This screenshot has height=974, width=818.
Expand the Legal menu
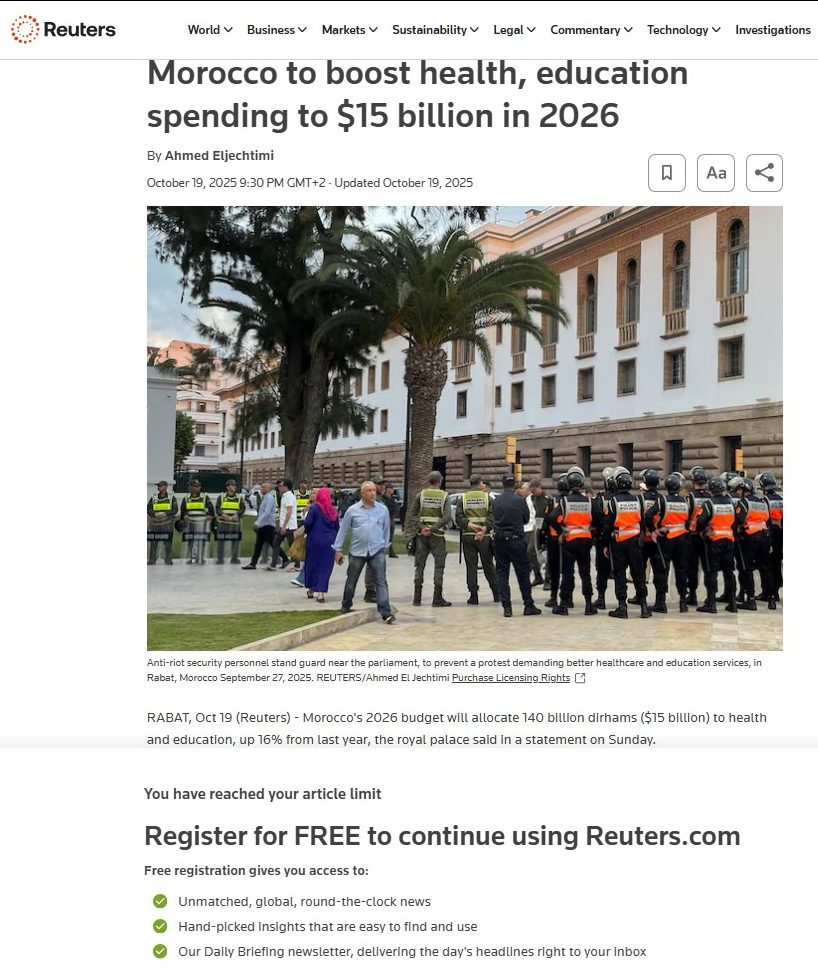point(514,30)
